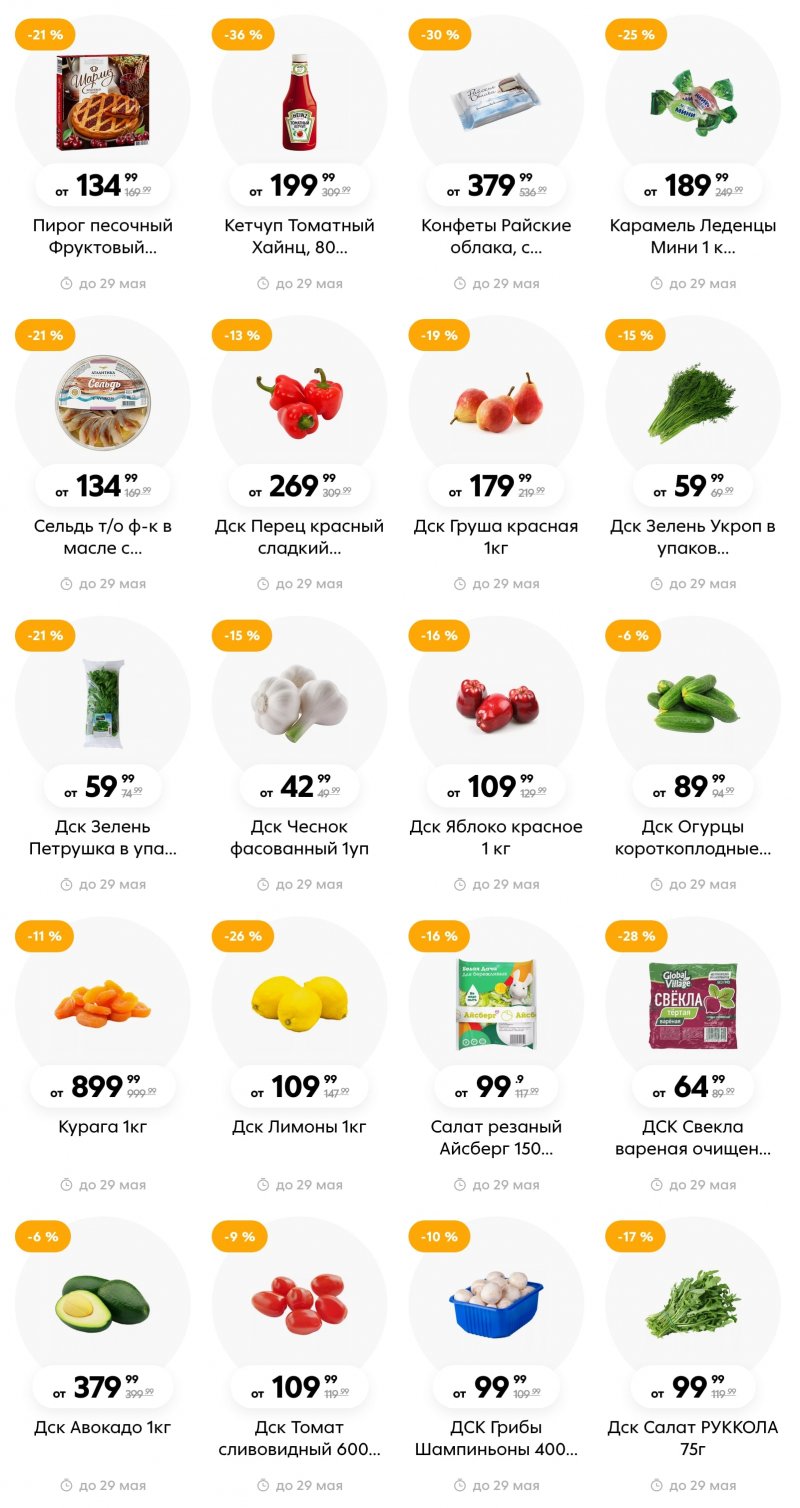Open the Кетчуп Томатный Хайнц product card
800x1508 pixels.
click(x=299, y=100)
